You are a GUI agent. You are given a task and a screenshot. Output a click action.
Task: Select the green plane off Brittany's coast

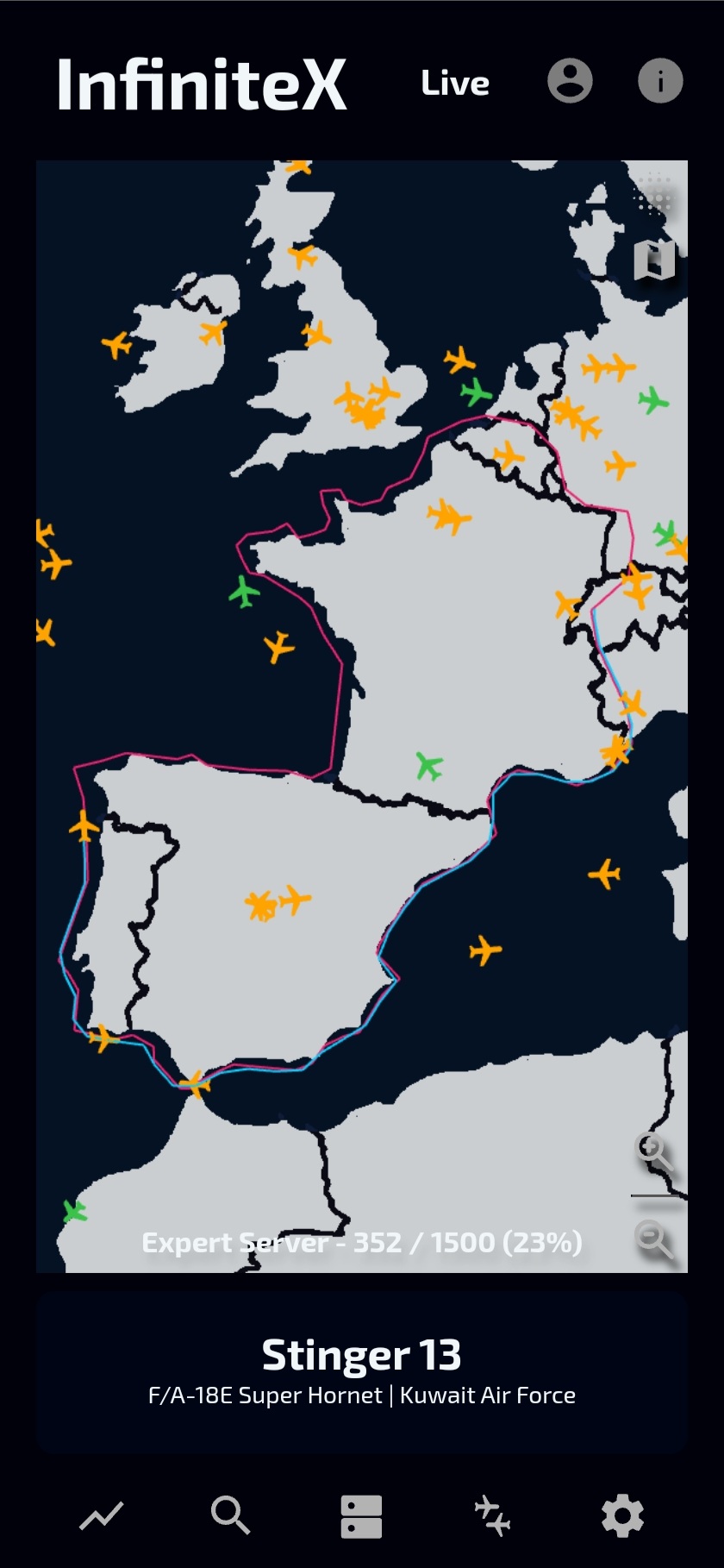pyautogui.click(x=244, y=592)
